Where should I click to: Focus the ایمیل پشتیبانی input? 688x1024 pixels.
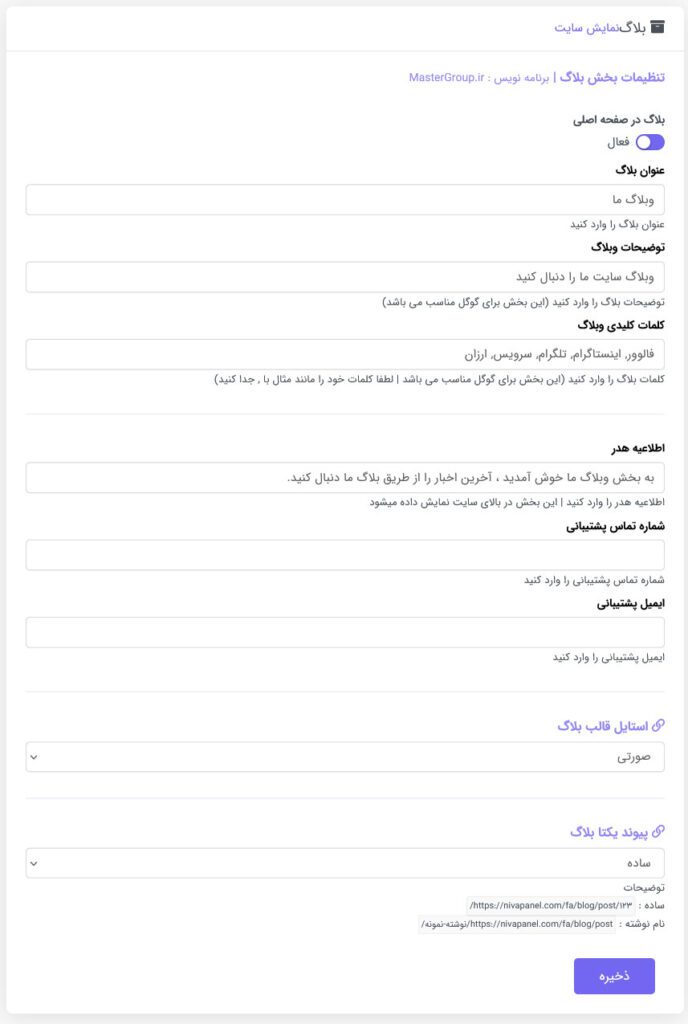[345, 632]
